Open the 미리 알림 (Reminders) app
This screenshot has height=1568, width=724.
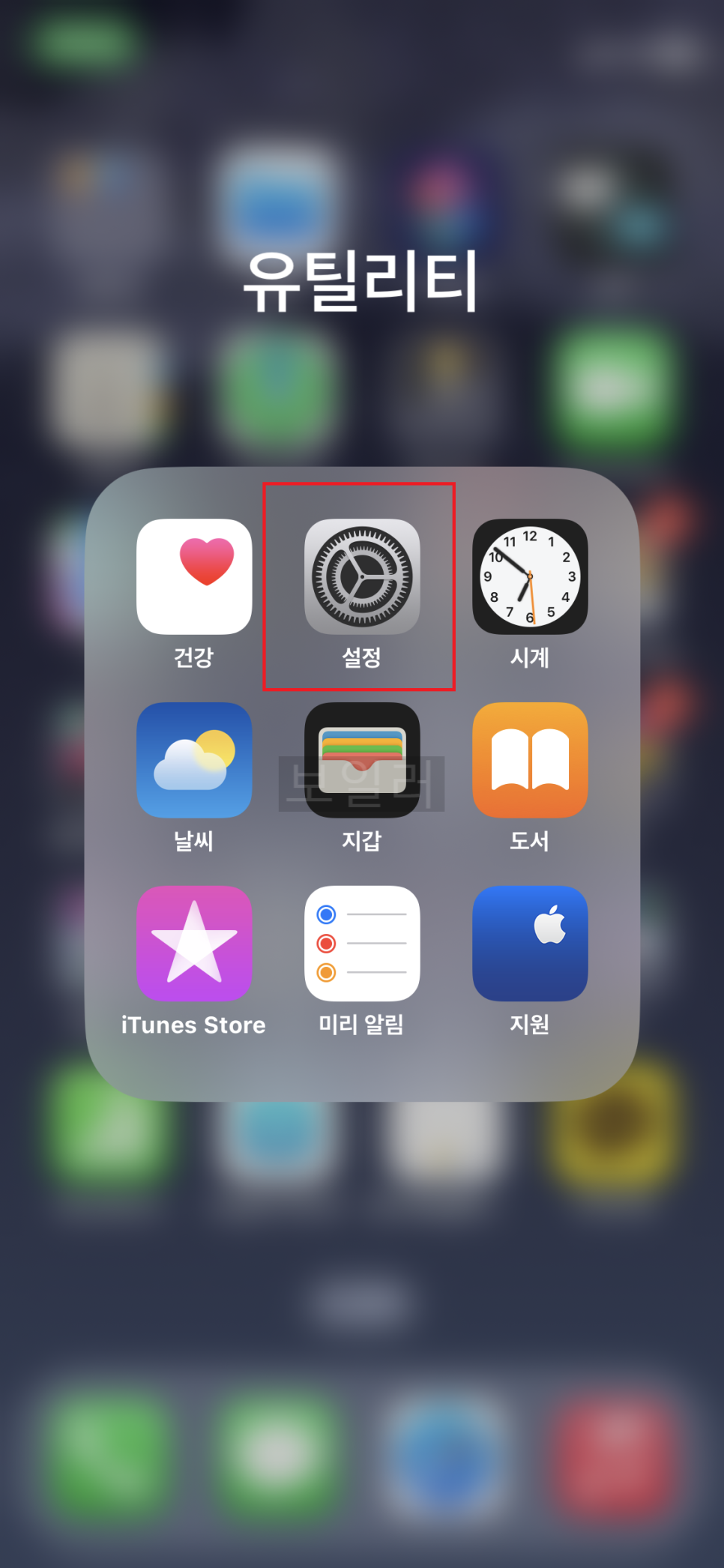click(362, 944)
